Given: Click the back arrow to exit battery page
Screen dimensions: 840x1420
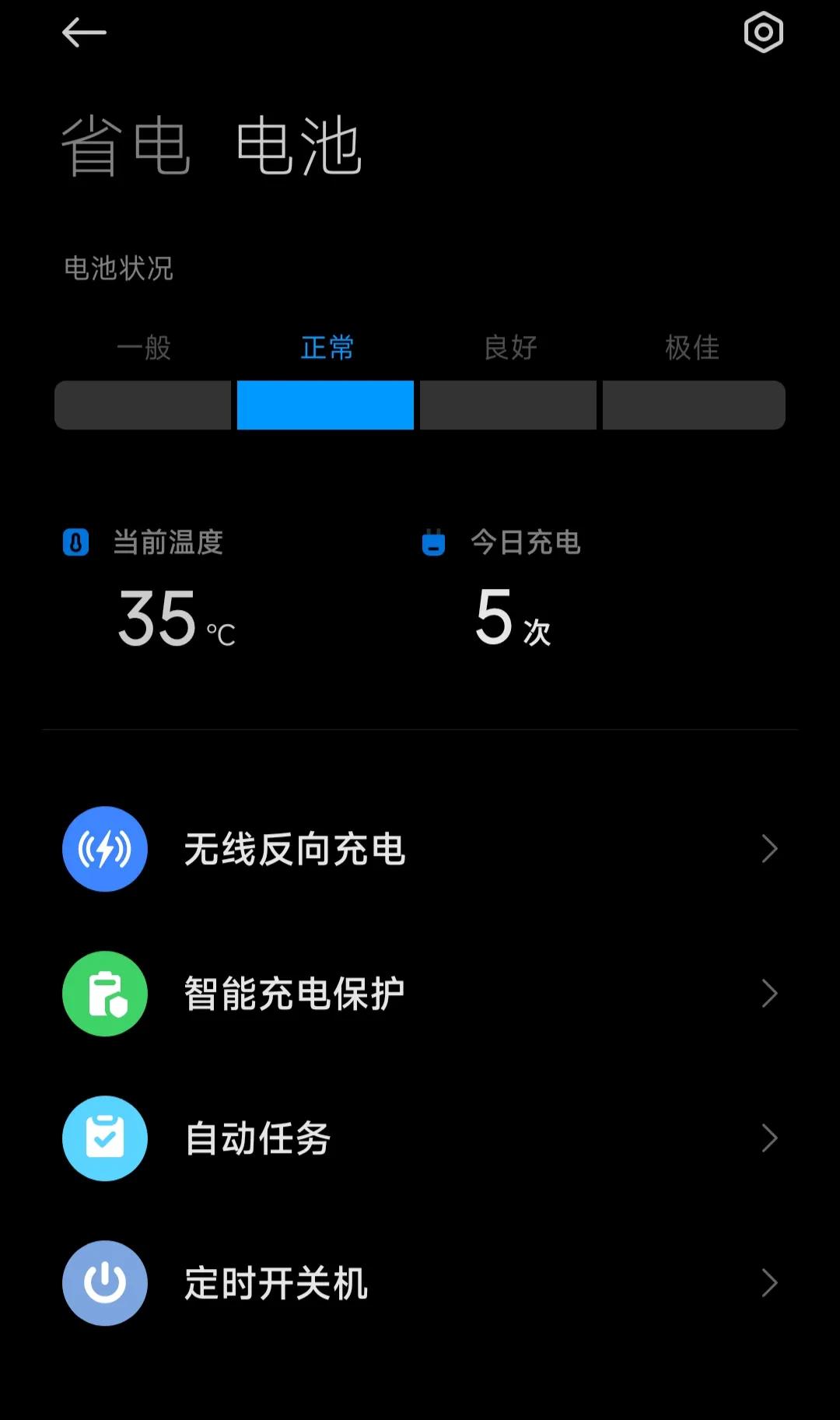Looking at the screenshot, I should [x=84, y=33].
